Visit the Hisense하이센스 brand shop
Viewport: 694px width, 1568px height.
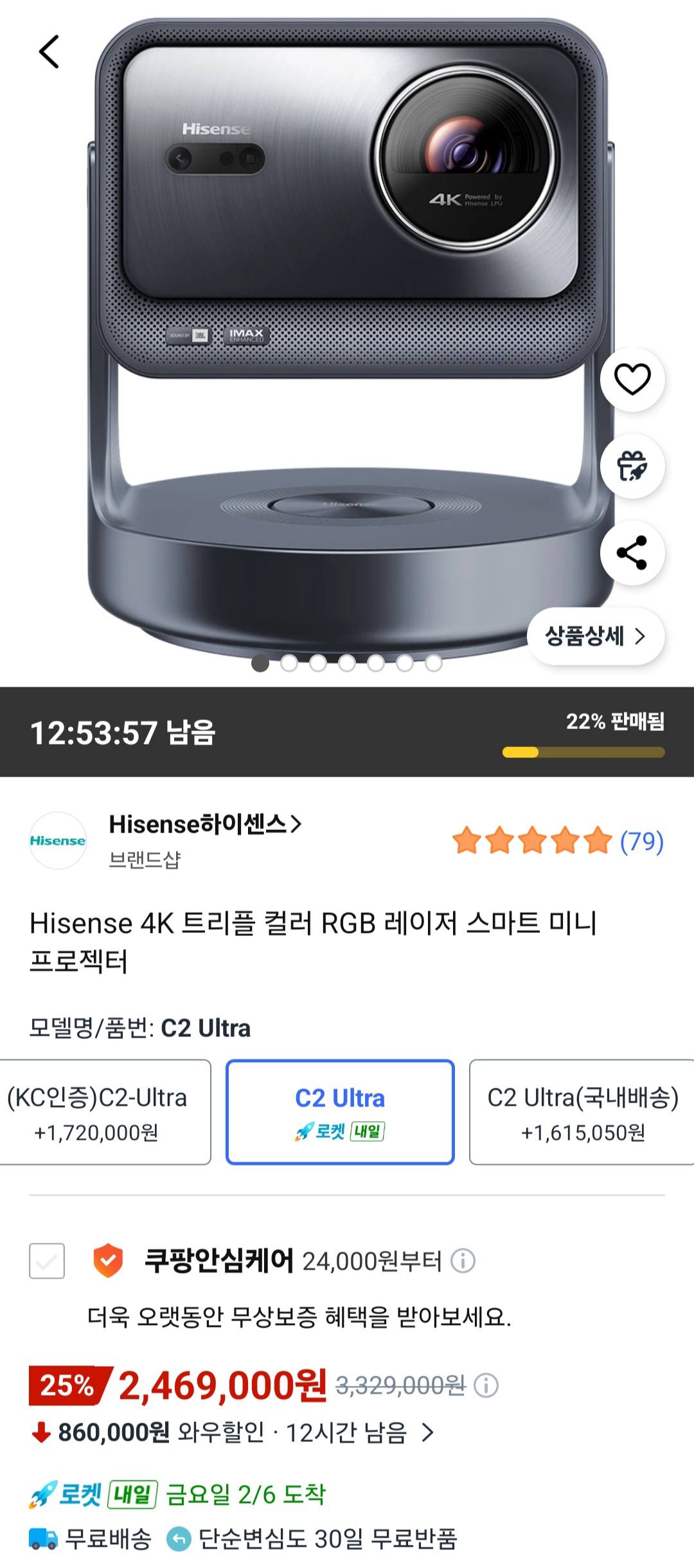tap(204, 824)
